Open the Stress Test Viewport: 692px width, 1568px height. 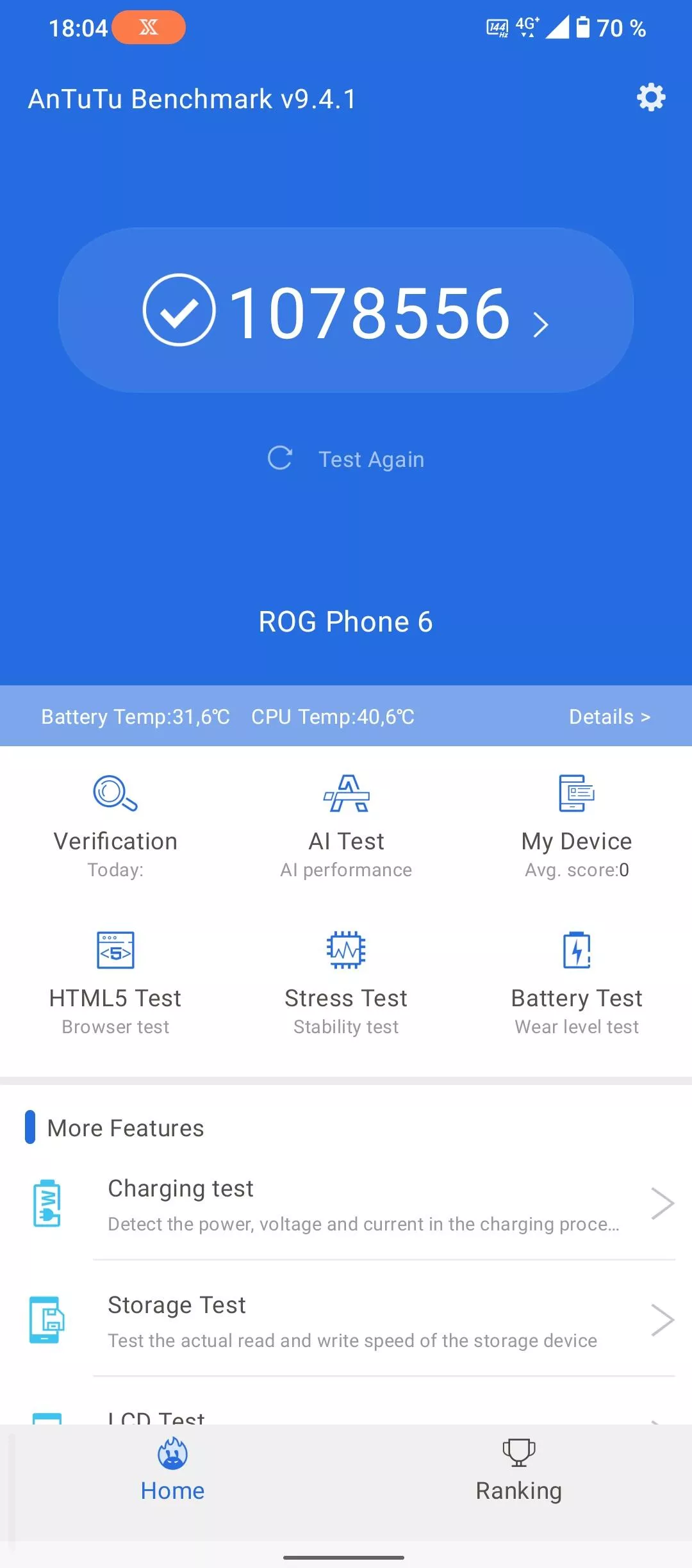click(346, 983)
